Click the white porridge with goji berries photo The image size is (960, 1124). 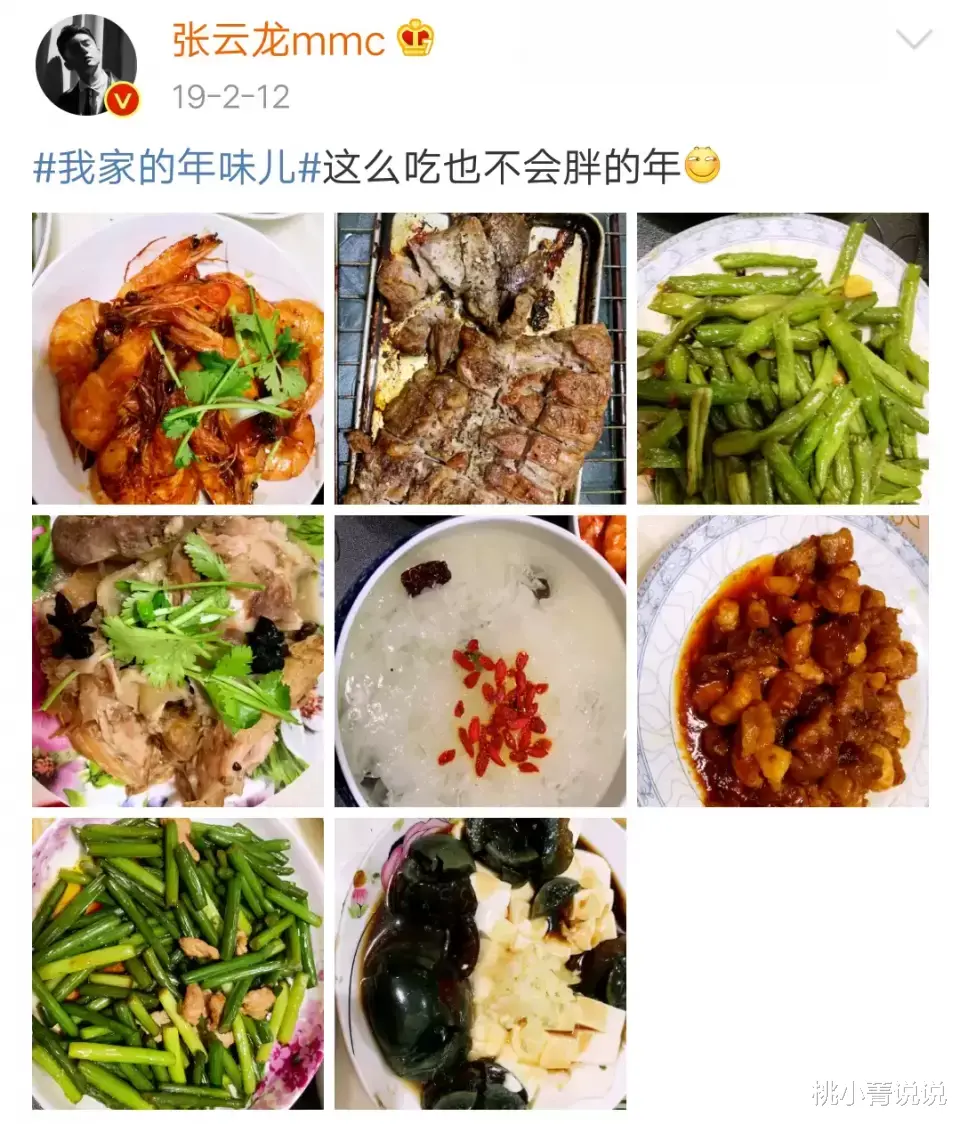tap(481, 660)
